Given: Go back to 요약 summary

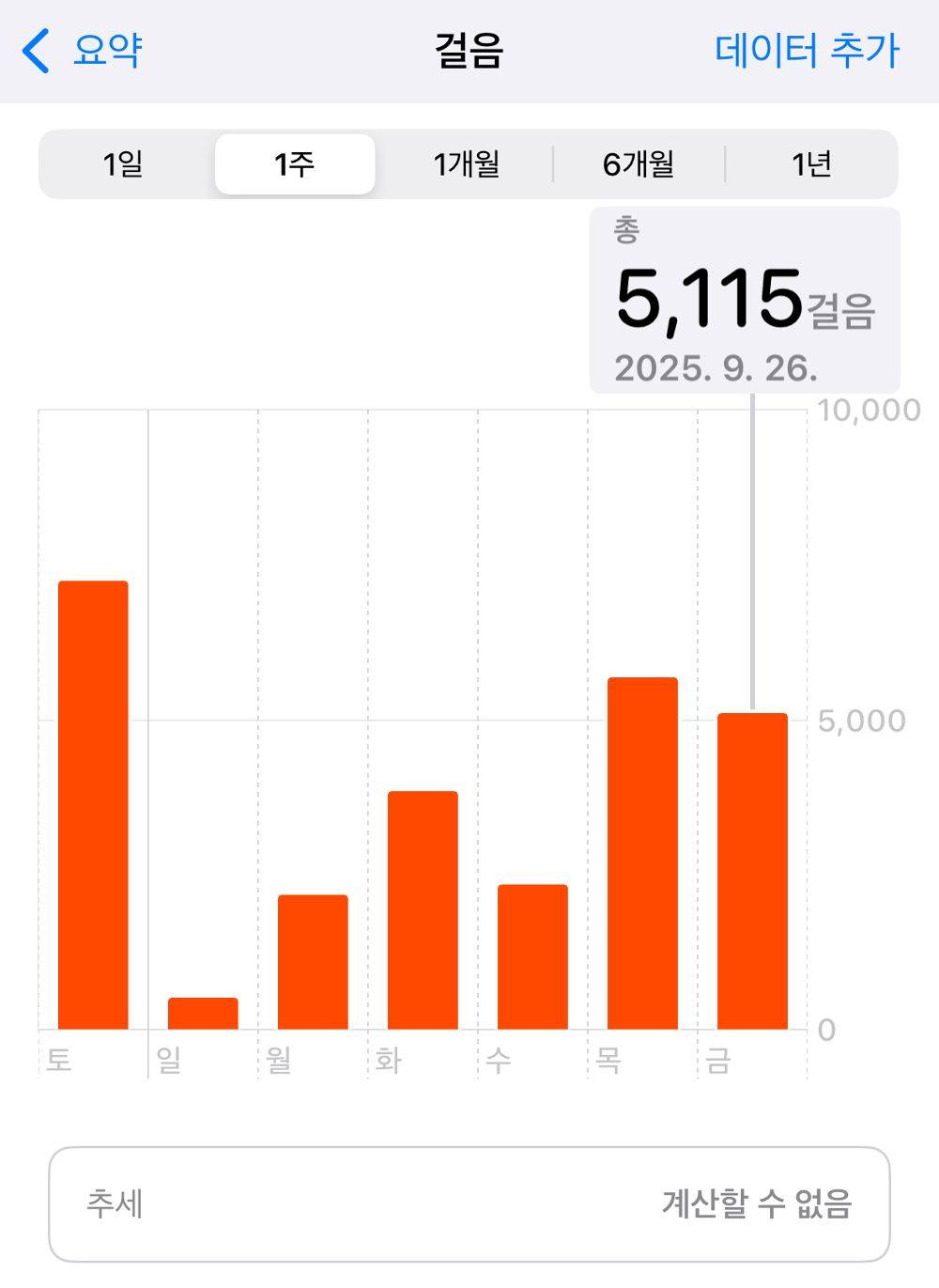Looking at the screenshot, I should (83, 51).
